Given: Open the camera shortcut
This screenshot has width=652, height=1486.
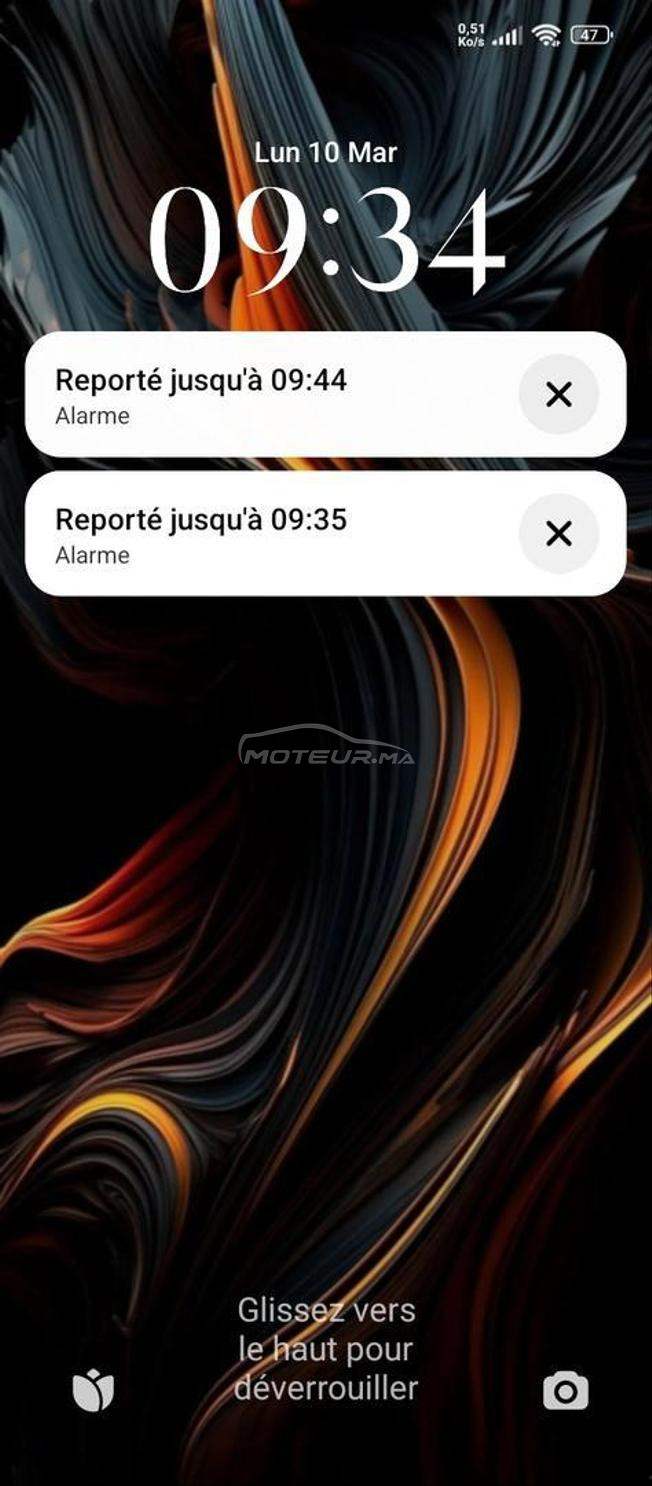Looking at the screenshot, I should [565, 1390].
